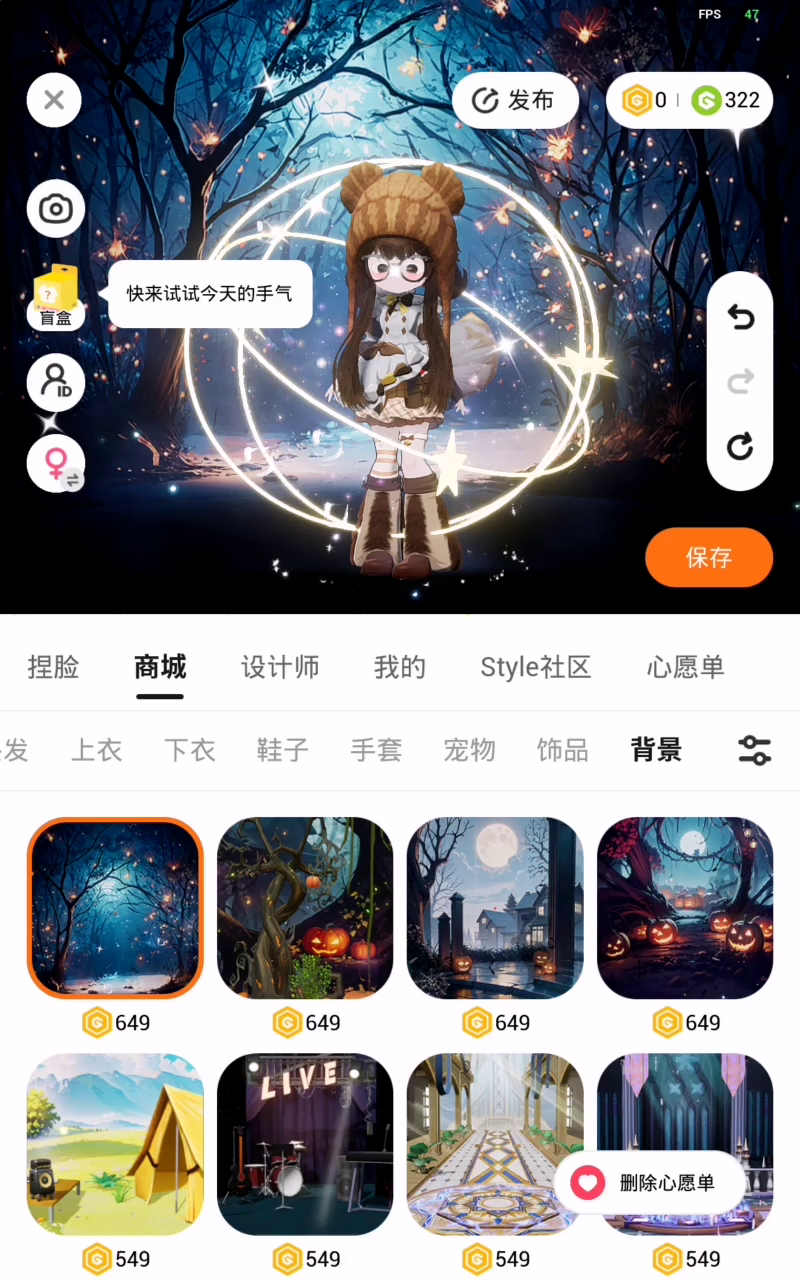Choose the LIVE stage background
Viewport: 800px width, 1280px height.
pyautogui.click(x=305, y=1144)
